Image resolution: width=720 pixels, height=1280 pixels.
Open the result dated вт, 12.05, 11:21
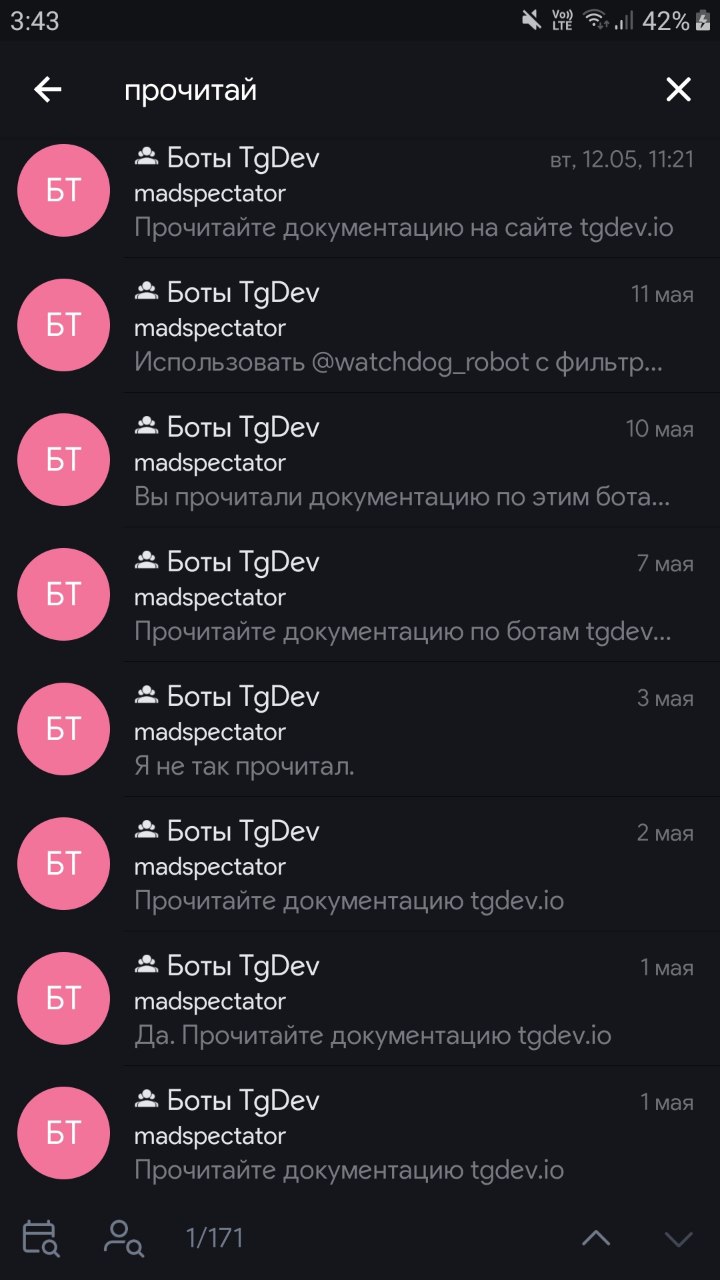(360, 191)
